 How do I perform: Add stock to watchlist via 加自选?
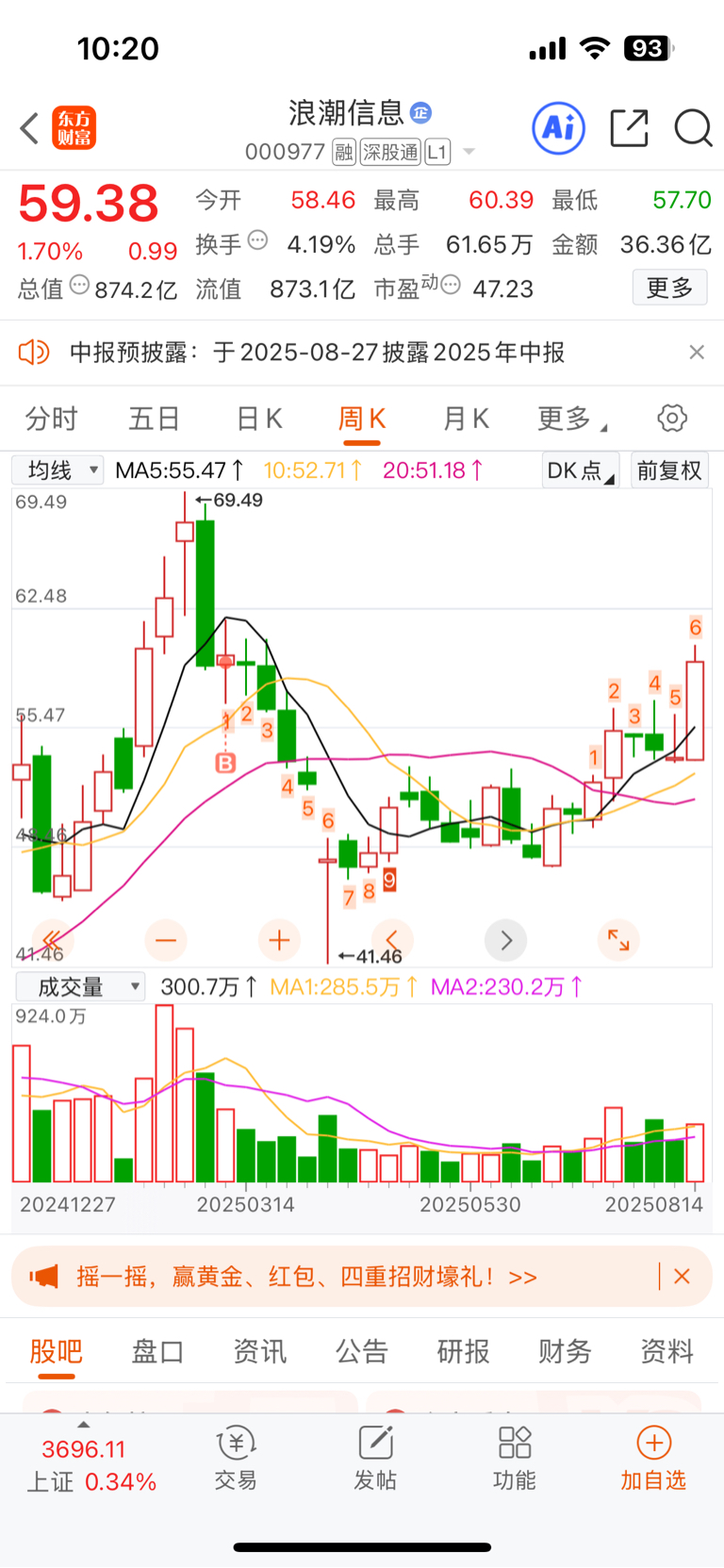[653, 1457]
